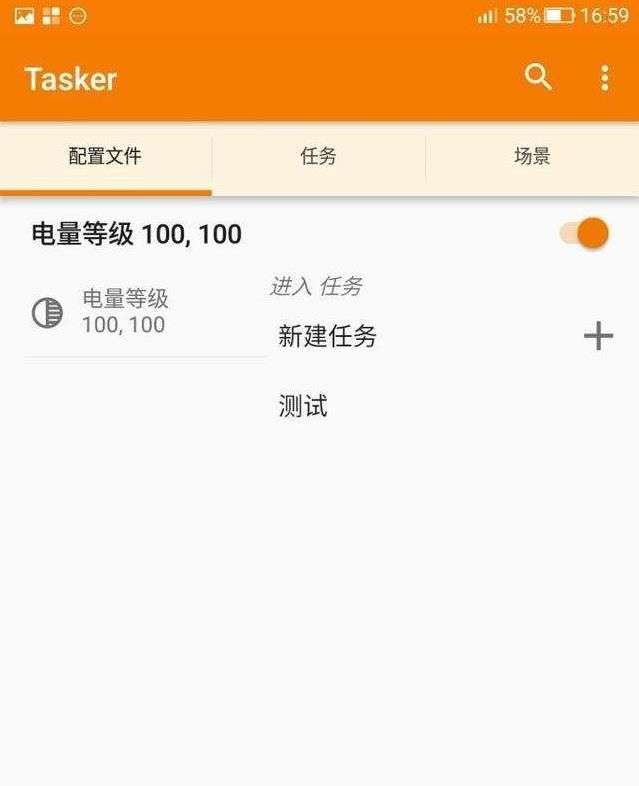Screen dimensions: 639x786
Task: Open the overflow menu
Action: (604, 78)
